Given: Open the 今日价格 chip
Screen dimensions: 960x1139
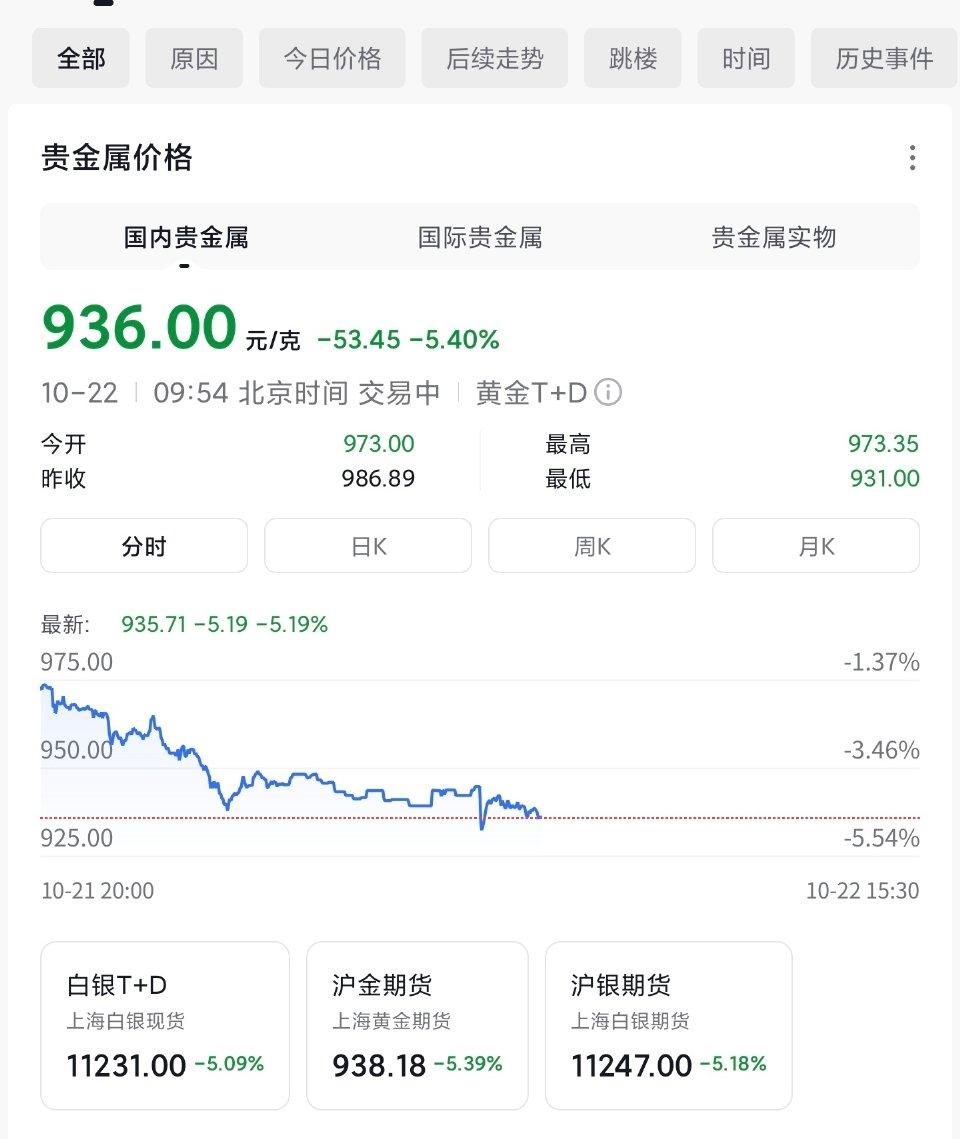Looking at the screenshot, I should pyautogui.click(x=332, y=58).
